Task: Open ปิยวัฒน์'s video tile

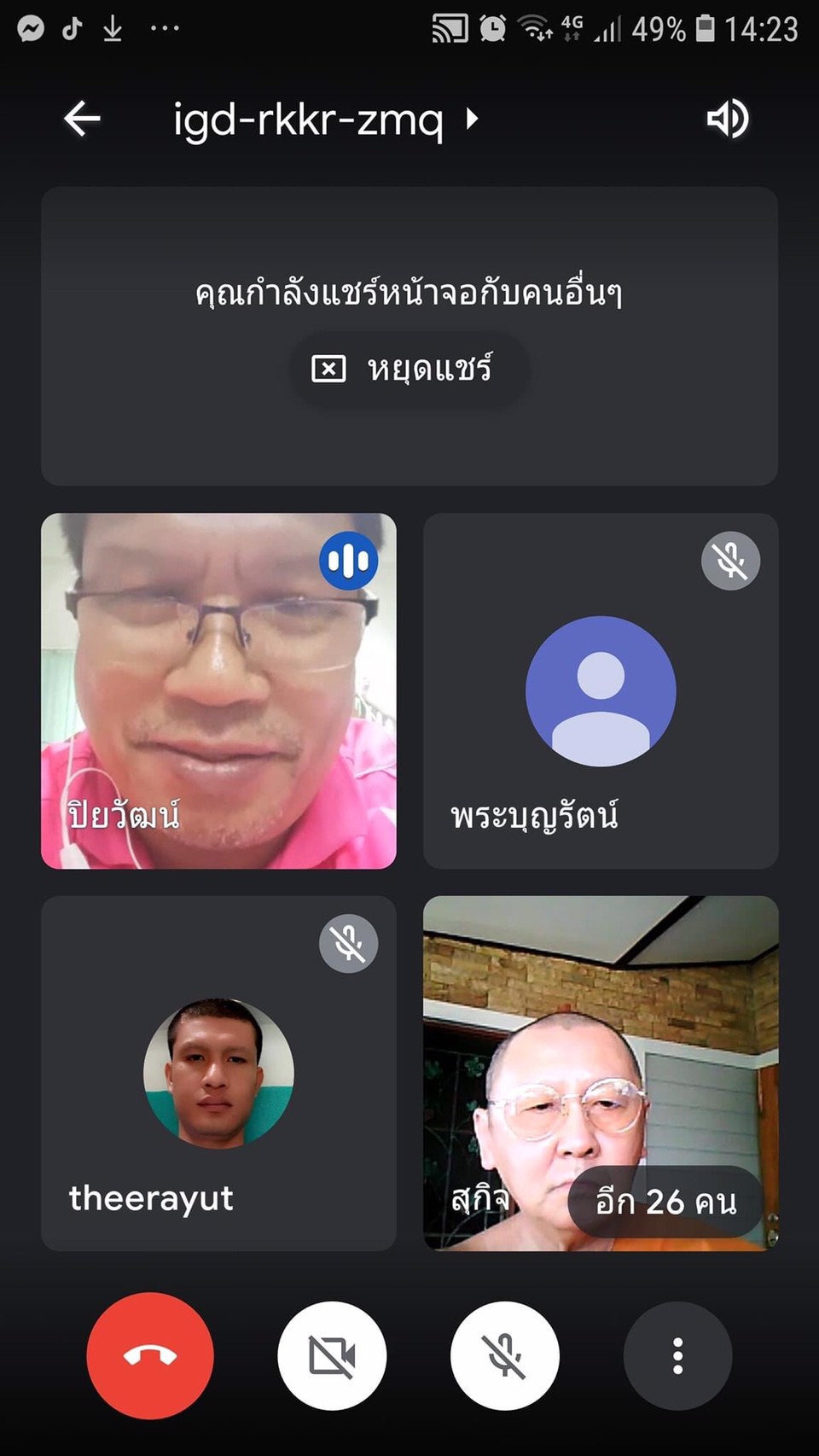Action: point(218,690)
